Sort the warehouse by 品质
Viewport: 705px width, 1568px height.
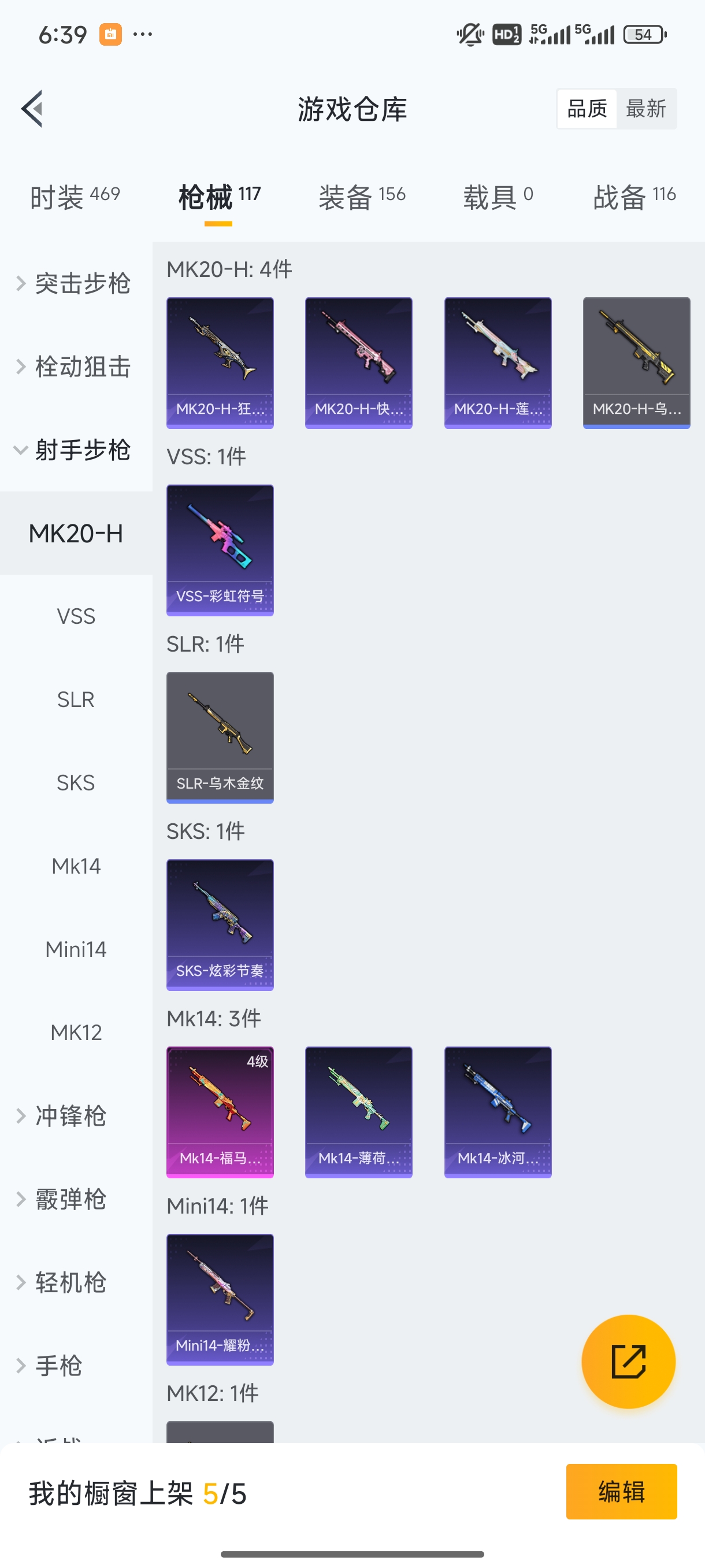tap(587, 109)
